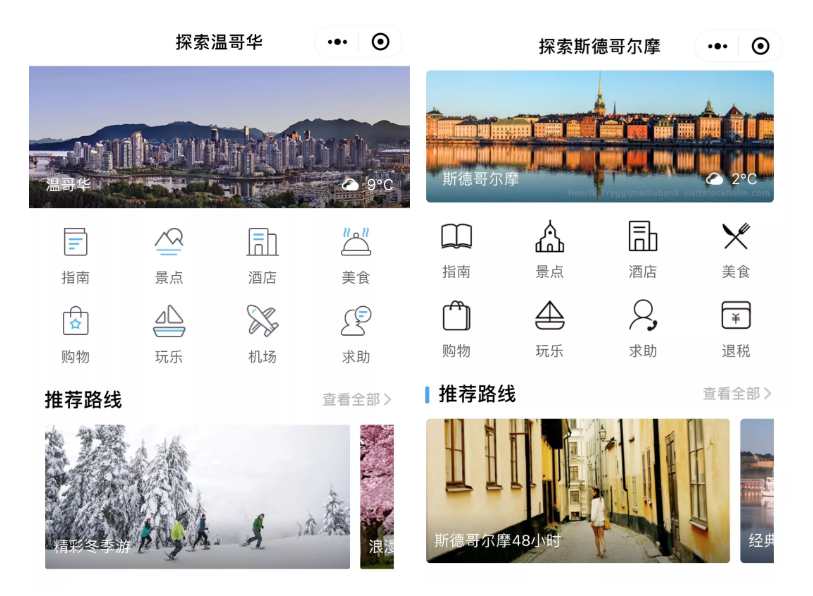Image resolution: width=813 pixels, height=596 pixels.
Task: Open 景点 attractions on the 探索温哥华 screen
Action: point(169,253)
